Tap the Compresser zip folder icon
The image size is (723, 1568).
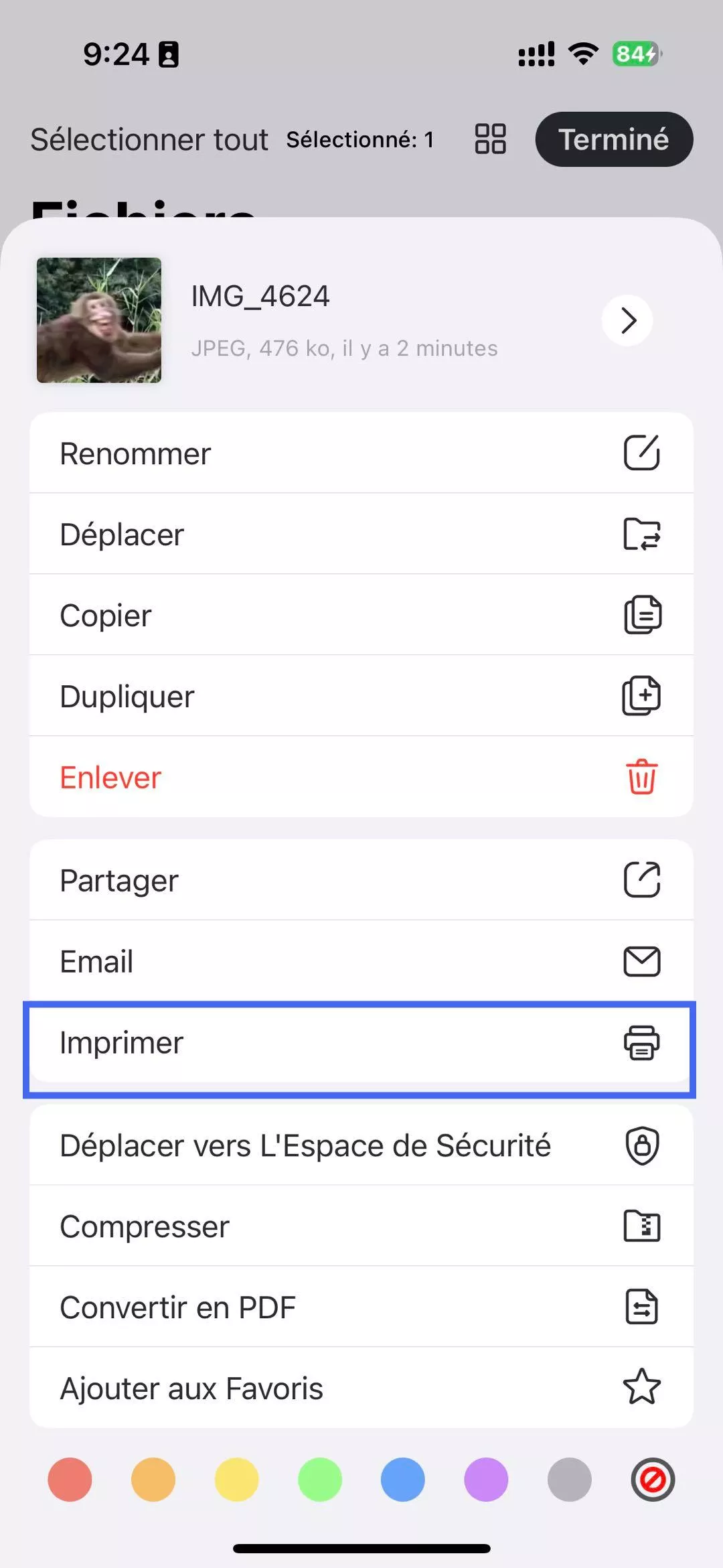(x=641, y=1226)
